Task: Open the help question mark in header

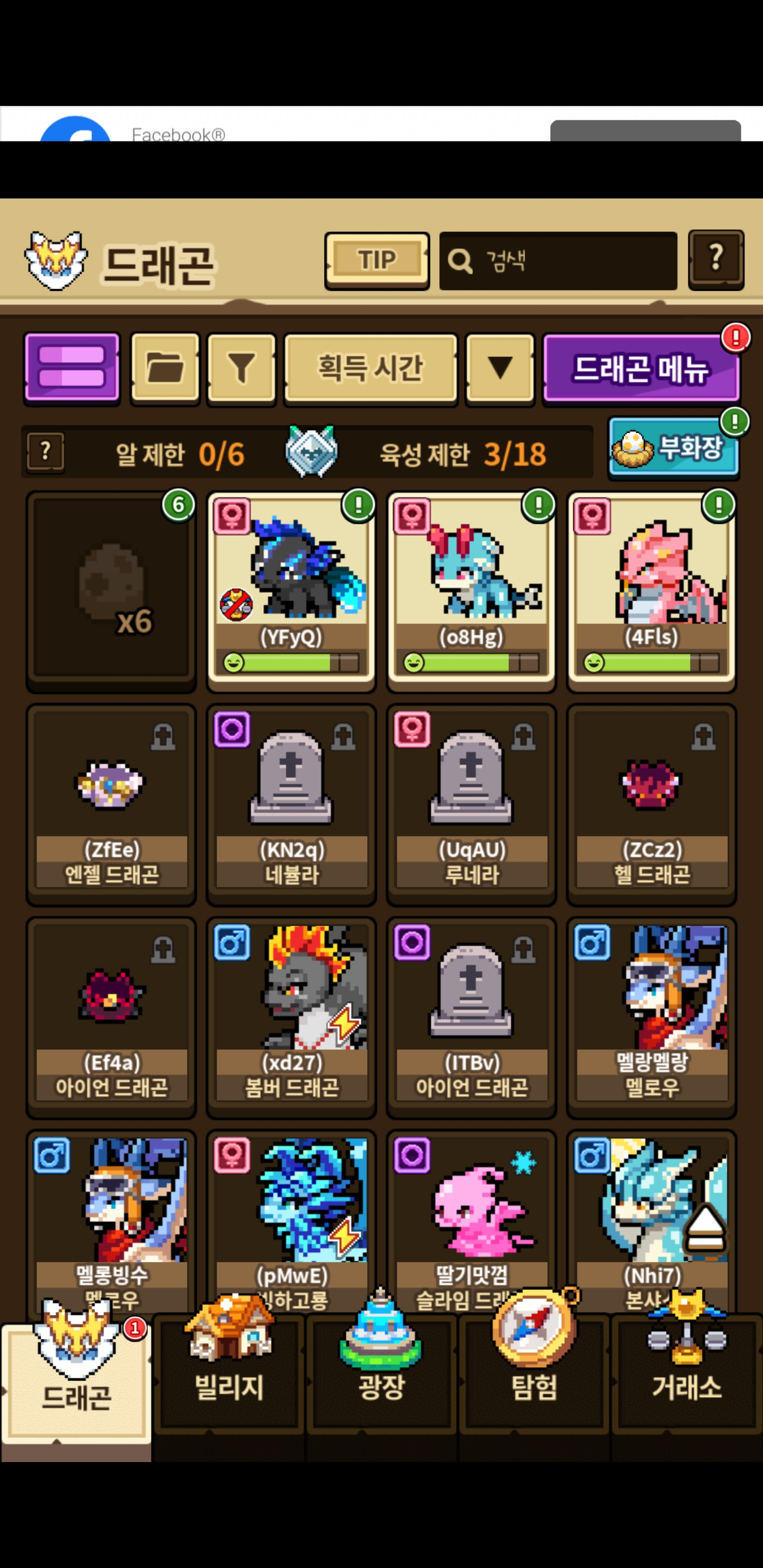Action: pos(715,260)
